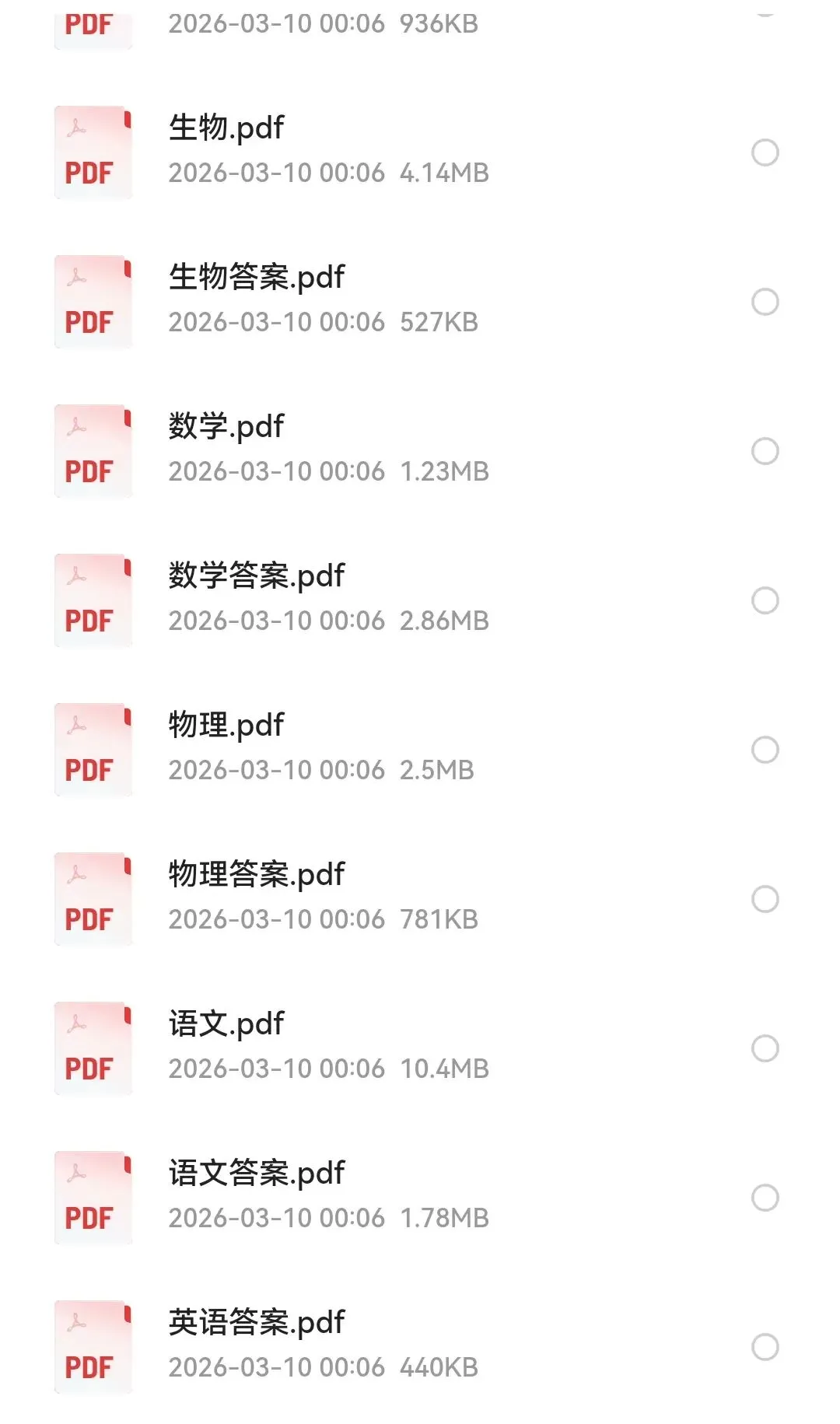The width and height of the screenshot is (840, 1424).
Task: Open the 英语答案.pdf file
Action: point(257,1323)
